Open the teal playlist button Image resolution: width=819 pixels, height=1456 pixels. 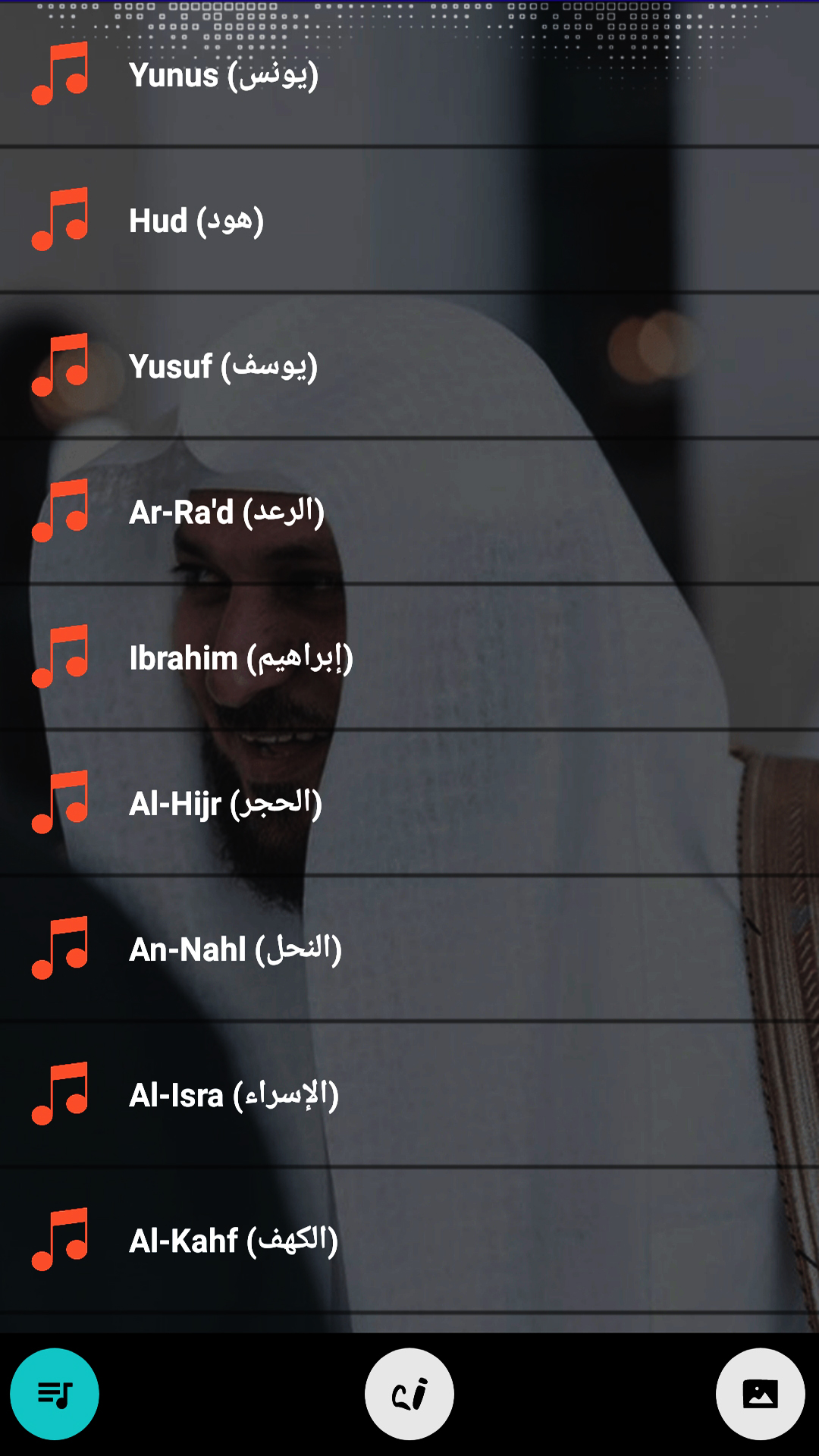point(55,1394)
